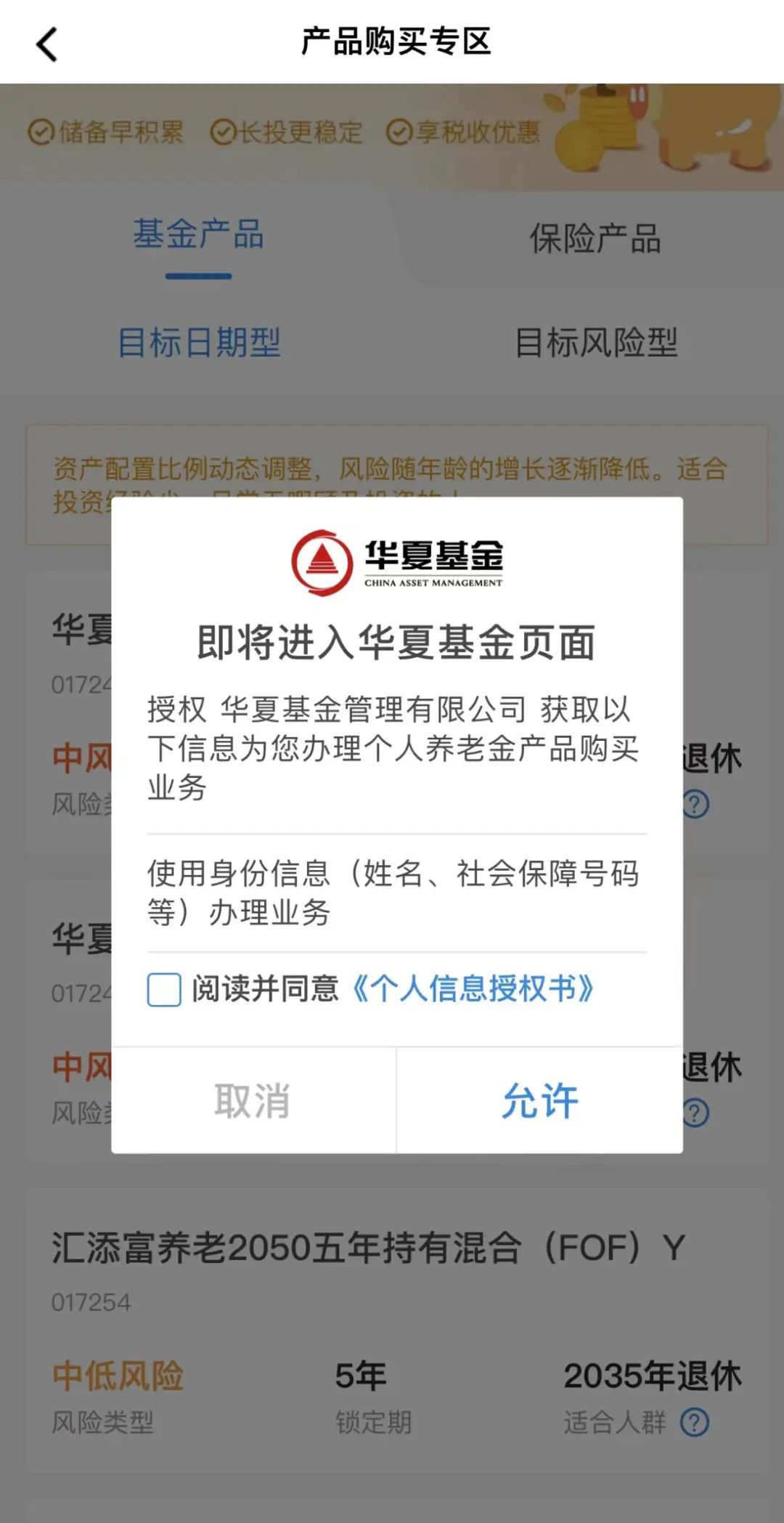
Task: Check the 阅读并同意 agreement checkbox
Action: [x=164, y=990]
